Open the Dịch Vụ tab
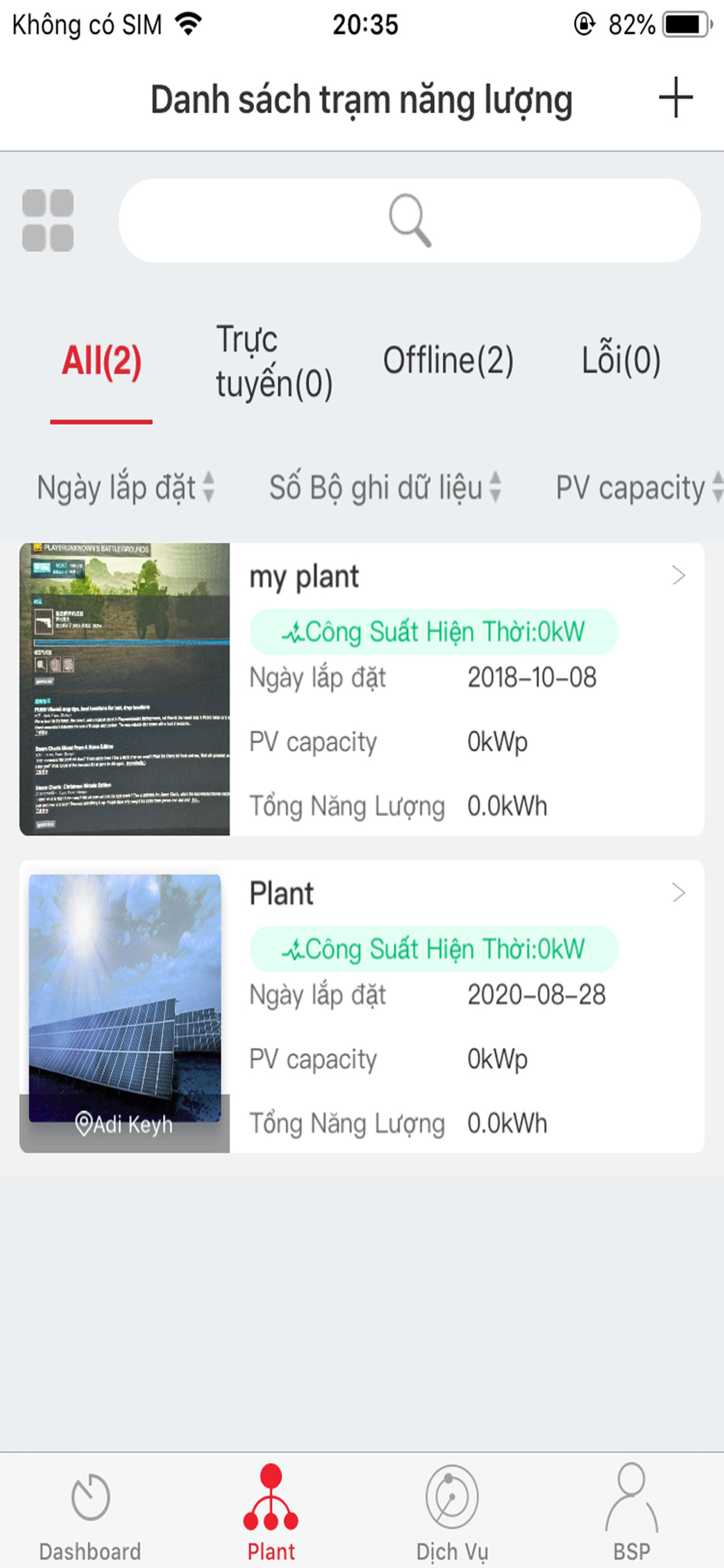The height and width of the screenshot is (1568, 724). tap(452, 1514)
